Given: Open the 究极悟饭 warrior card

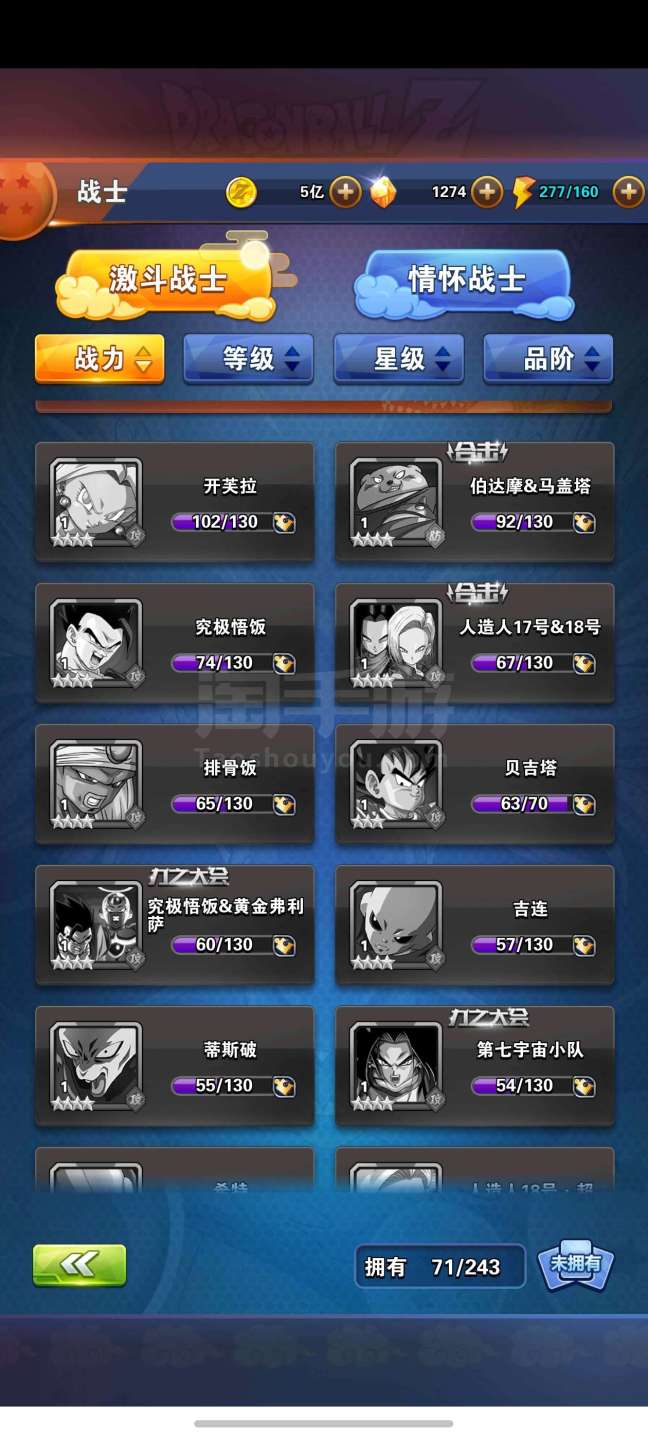Looking at the screenshot, I should pyautogui.click(x=175, y=644).
